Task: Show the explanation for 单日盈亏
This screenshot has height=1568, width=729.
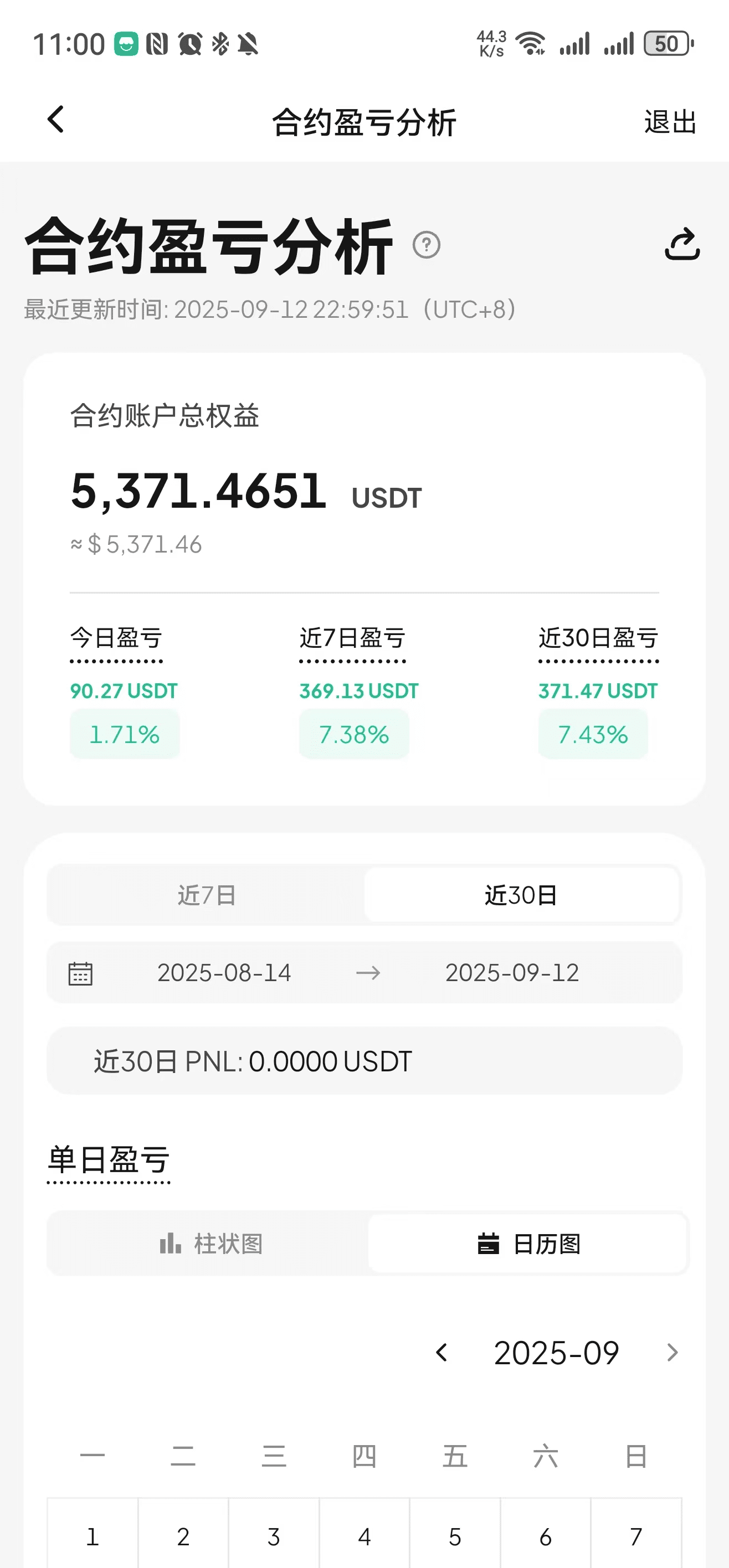Action: (x=109, y=1160)
